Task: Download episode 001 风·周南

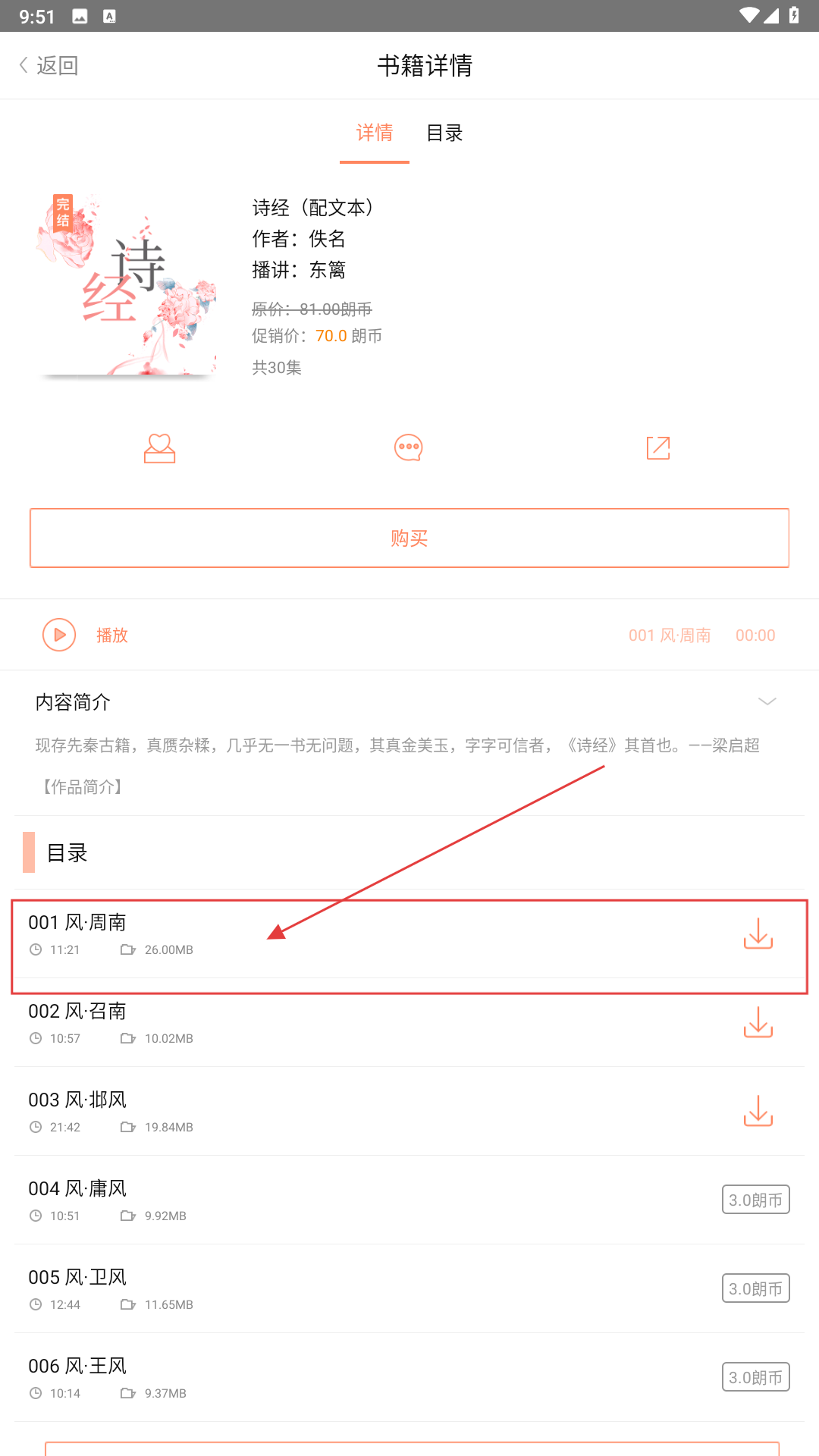Action: 758,934
